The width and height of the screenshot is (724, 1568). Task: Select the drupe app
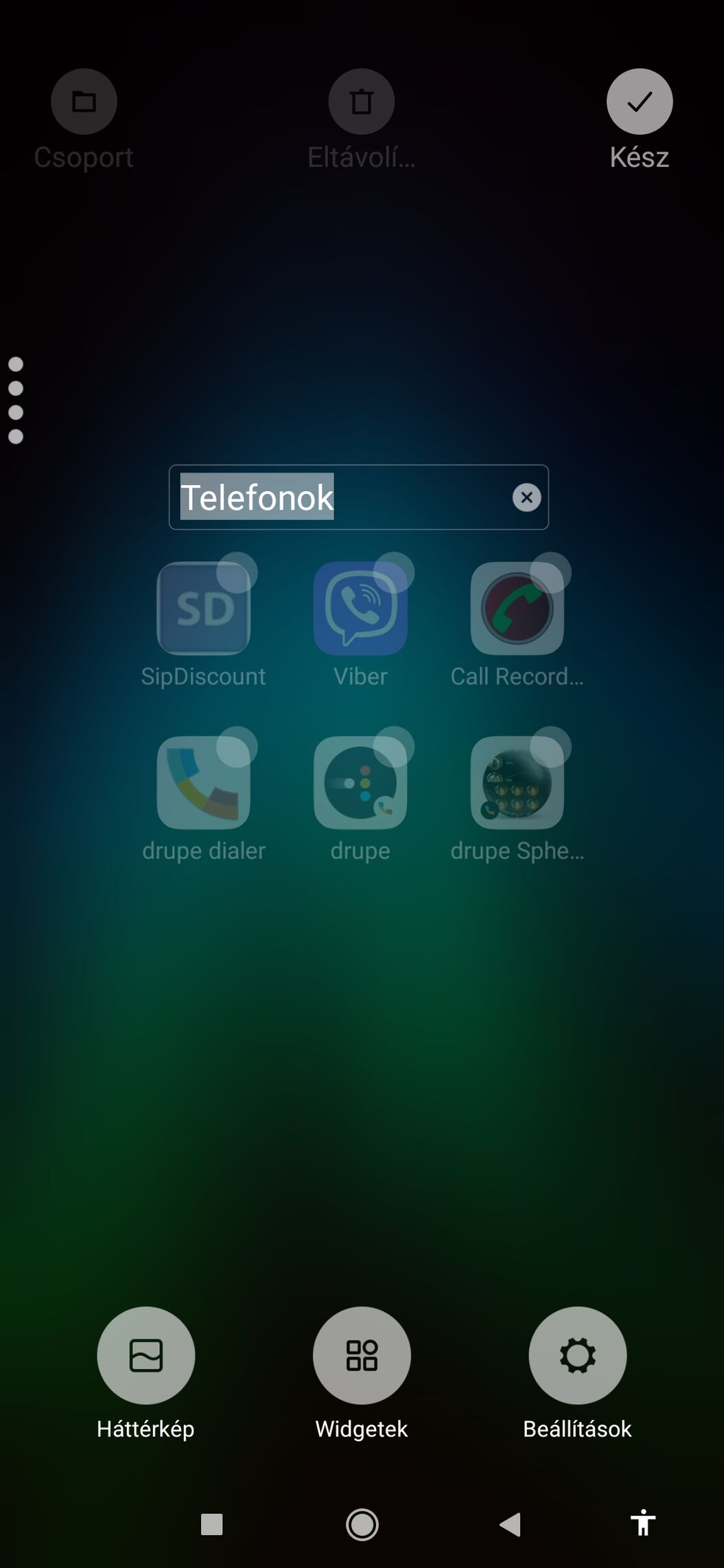[x=360, y=783]
